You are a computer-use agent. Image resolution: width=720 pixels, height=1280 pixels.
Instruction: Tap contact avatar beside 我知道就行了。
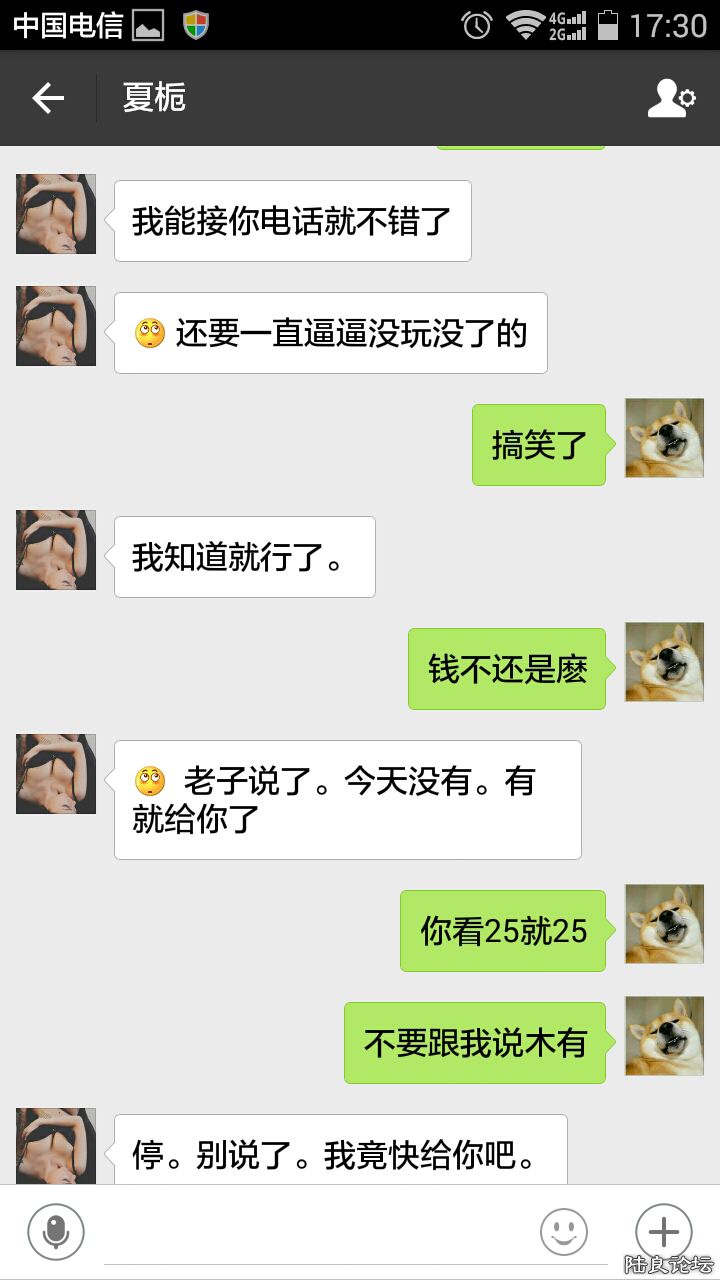[x=56, y=550]
